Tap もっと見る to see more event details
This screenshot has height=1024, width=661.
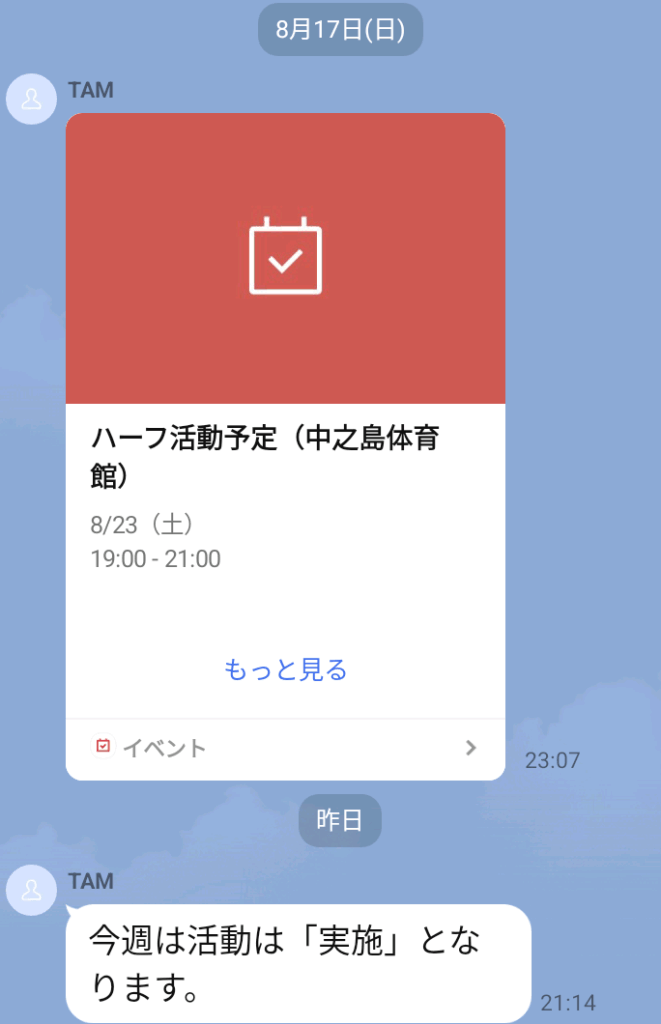pos(285,670)
